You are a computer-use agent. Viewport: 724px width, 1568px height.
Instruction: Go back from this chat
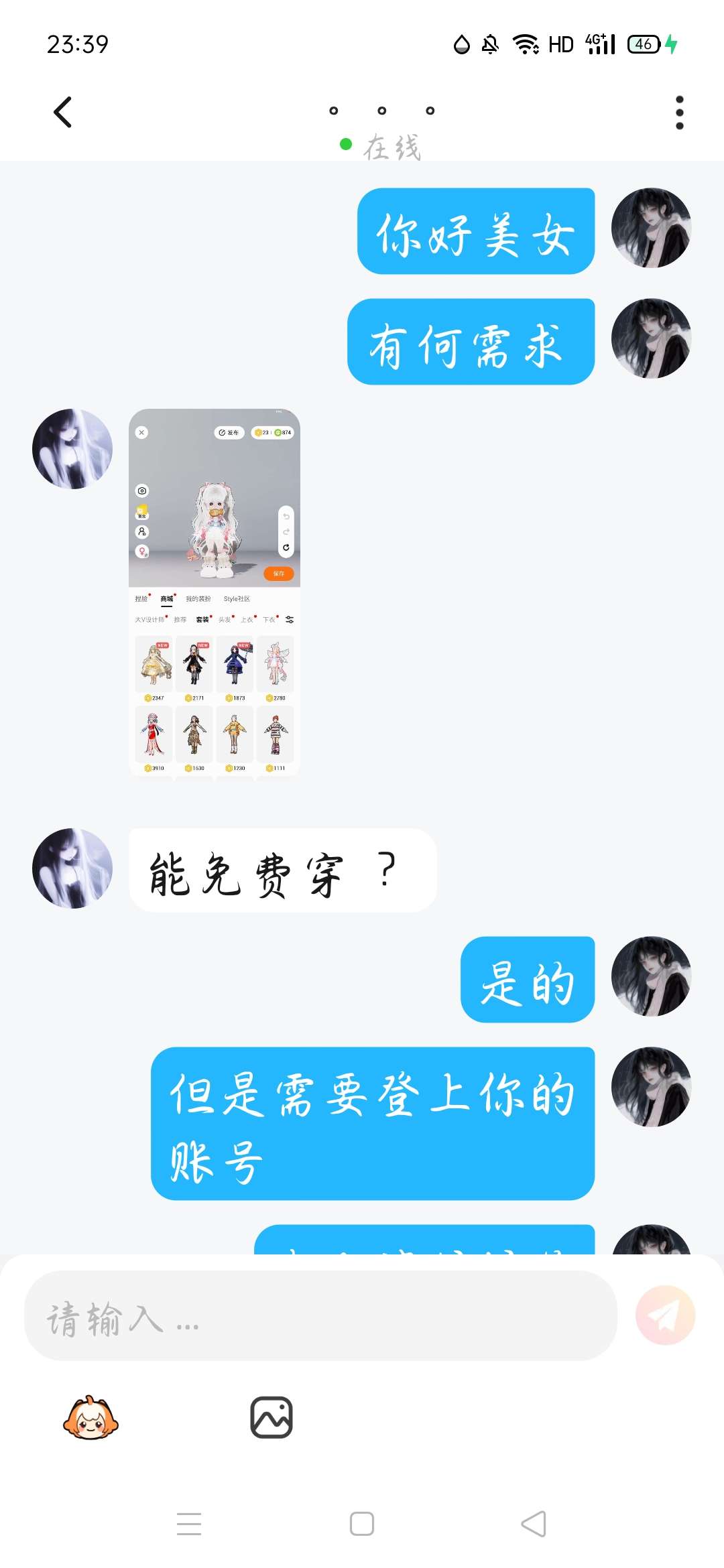pos(63,112)
